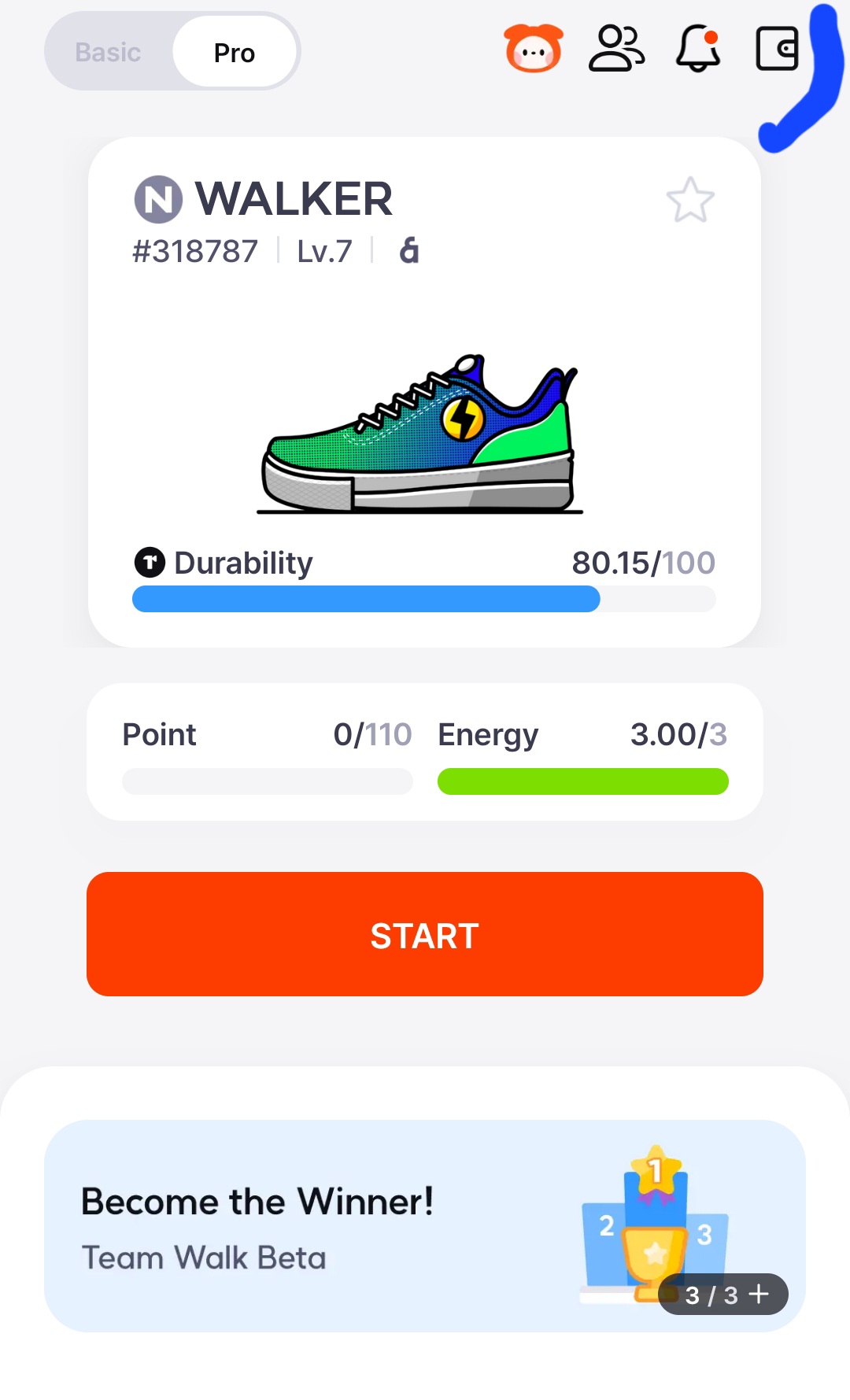Open the WALKER sneaker image
The image size is (850, 1400).
click(420, 435)
